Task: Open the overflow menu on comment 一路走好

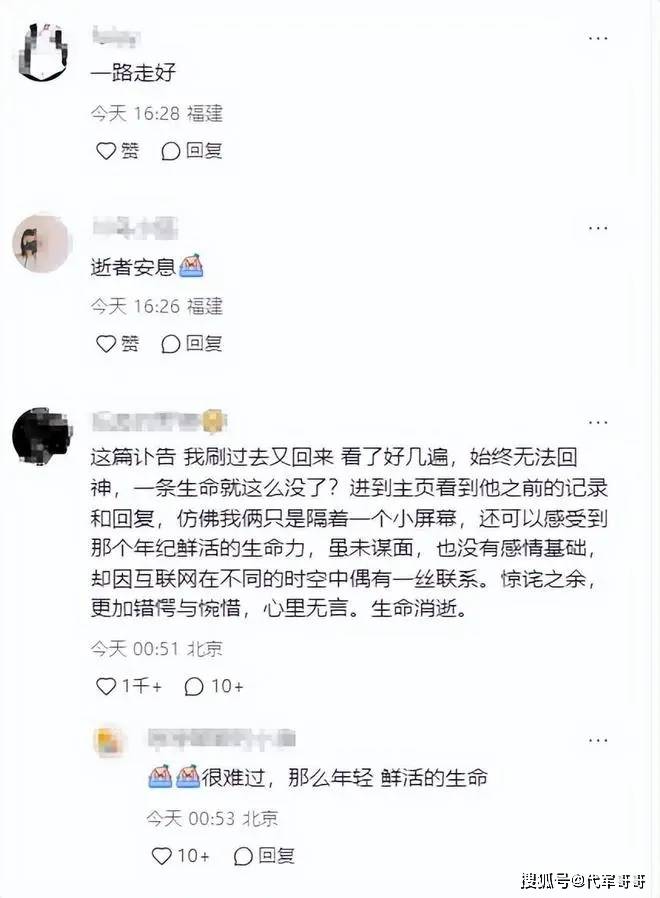Action: [x=597, y=39]
